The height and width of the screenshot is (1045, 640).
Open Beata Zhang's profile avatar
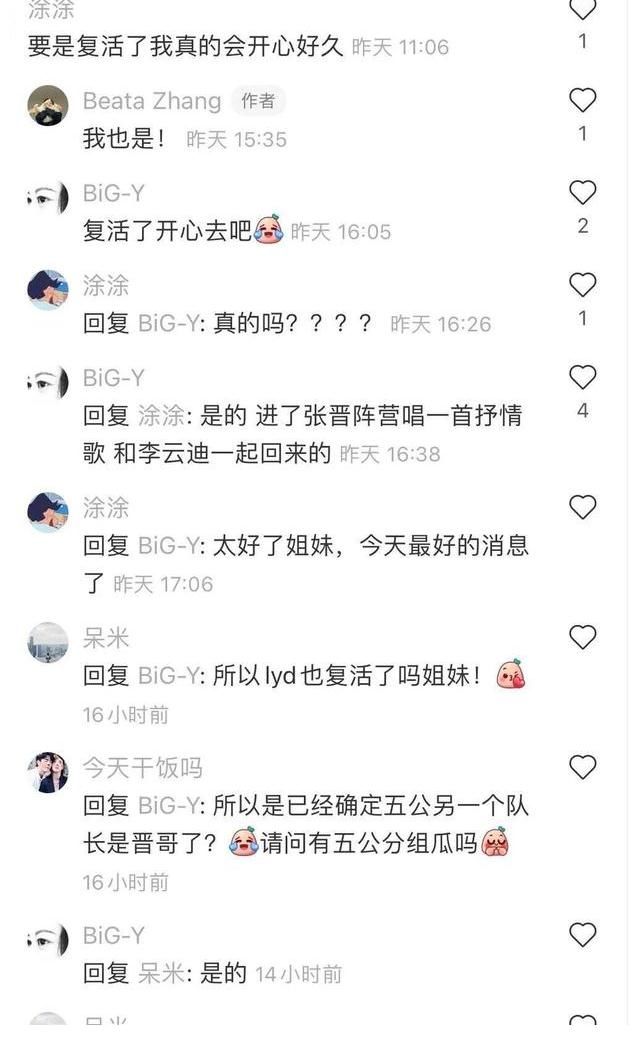(47, 106)
